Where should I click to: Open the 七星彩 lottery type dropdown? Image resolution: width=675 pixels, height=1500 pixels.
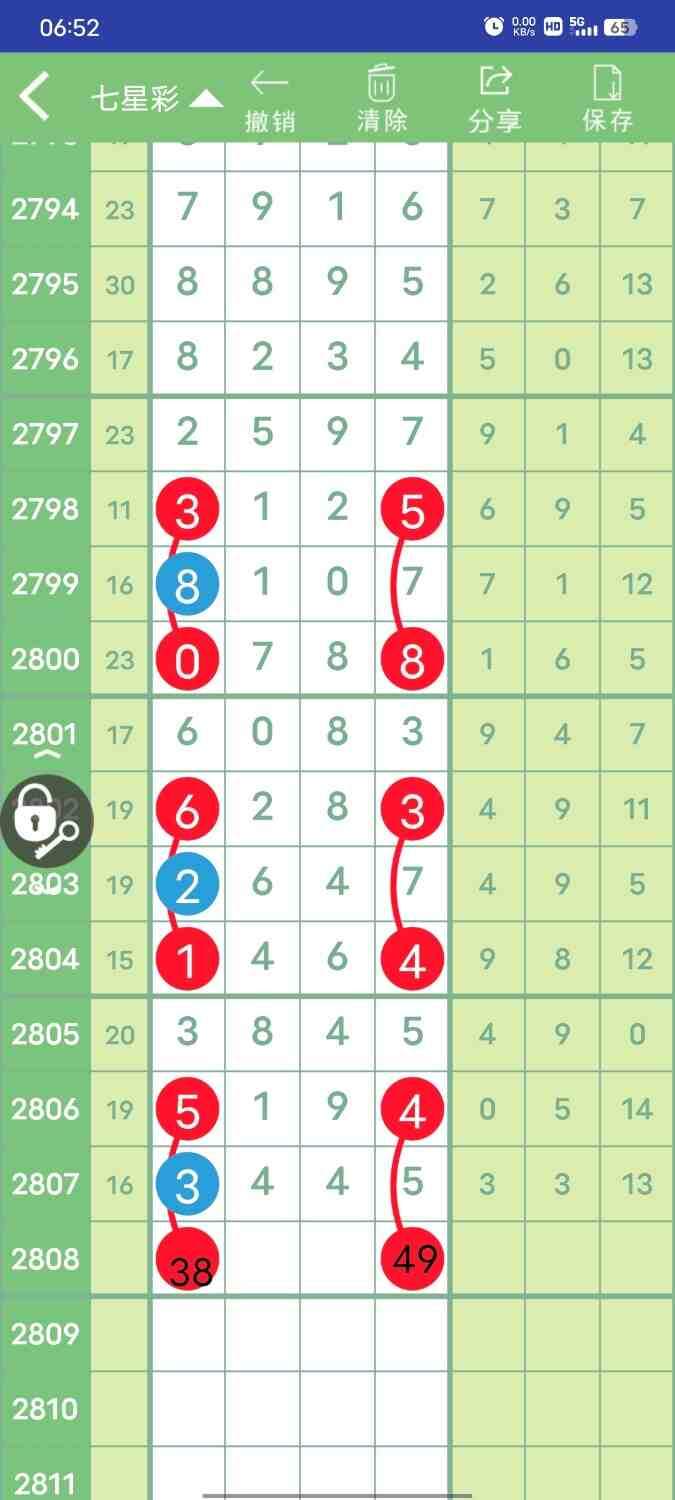point(155,98)
